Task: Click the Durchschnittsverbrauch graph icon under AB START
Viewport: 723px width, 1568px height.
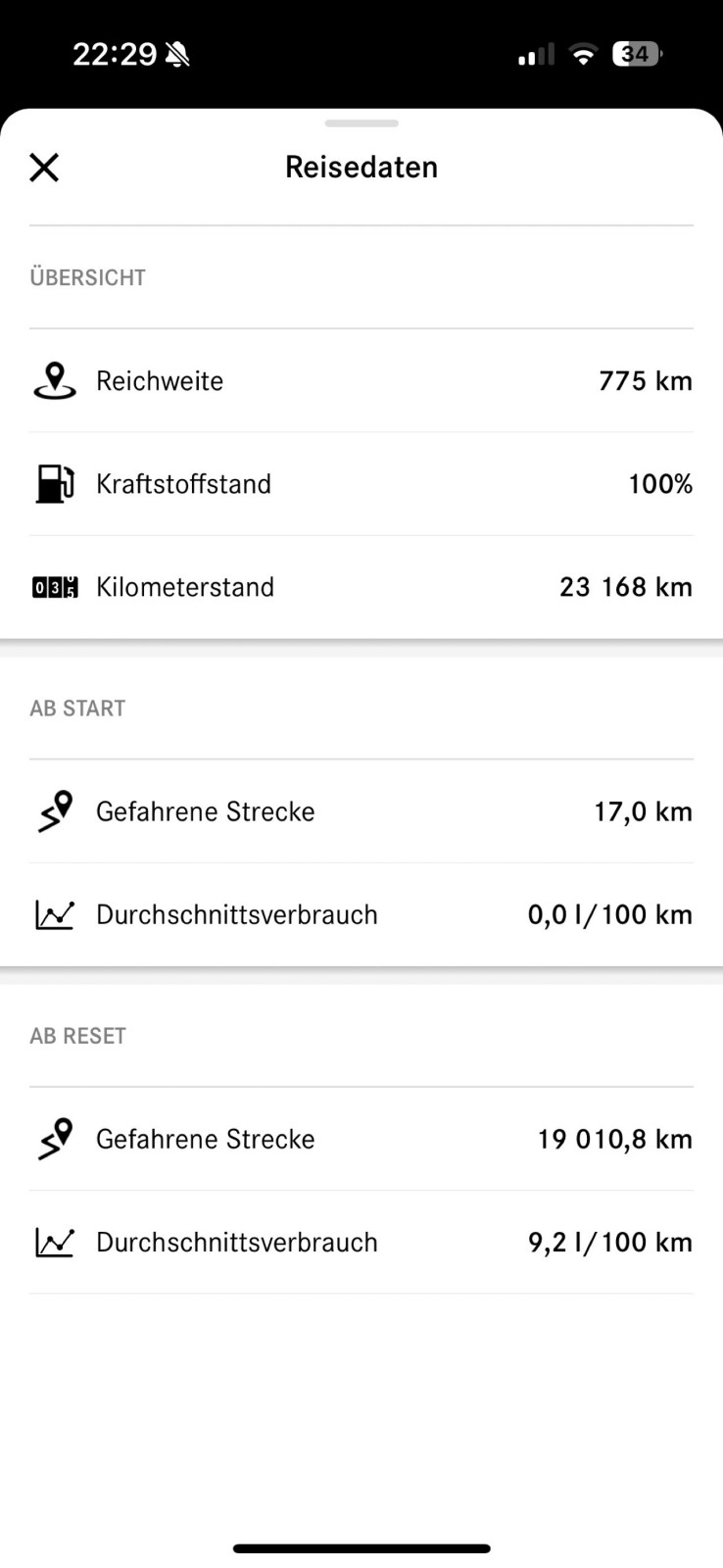Action: click(55, 914)
